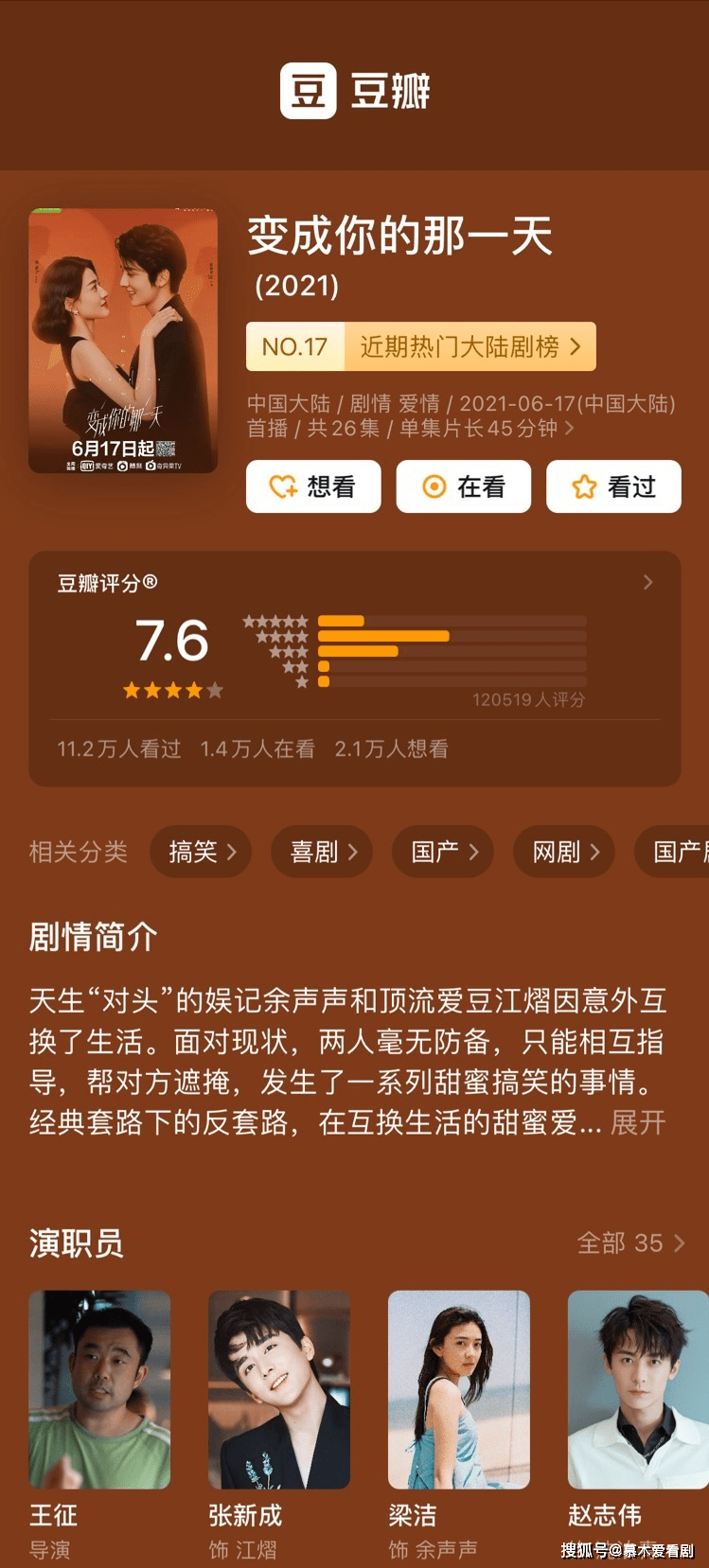Mark the drama as 在看
Image resolution: width=709 pixels, height=1568 pixels.
[463, 486]
